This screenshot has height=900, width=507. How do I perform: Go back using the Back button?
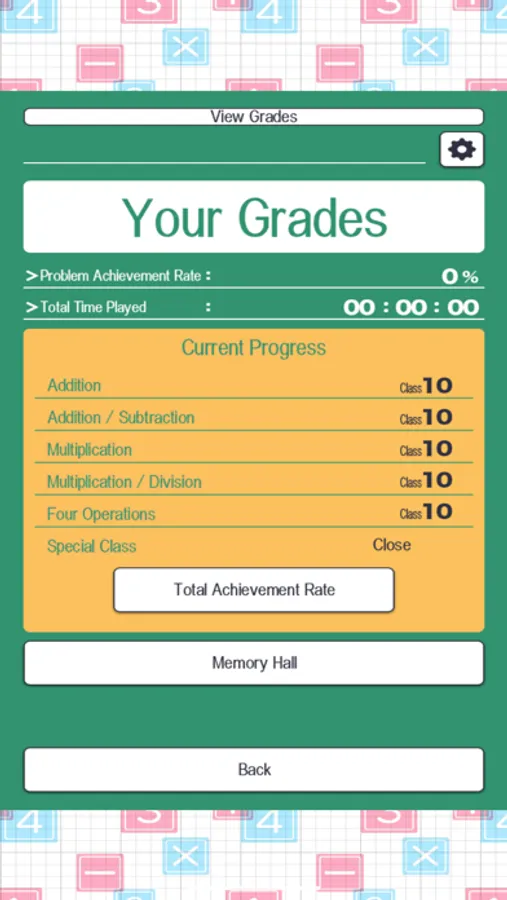coord(254,770)
